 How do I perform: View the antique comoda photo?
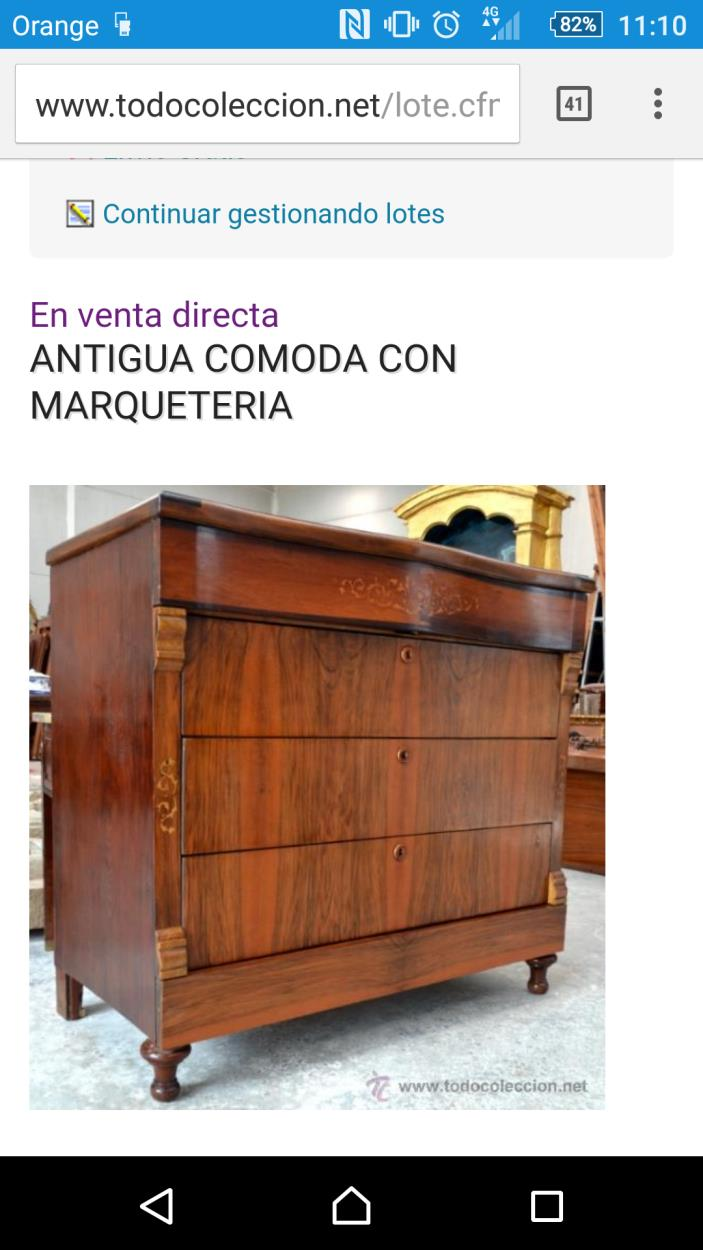click(317, 797)
